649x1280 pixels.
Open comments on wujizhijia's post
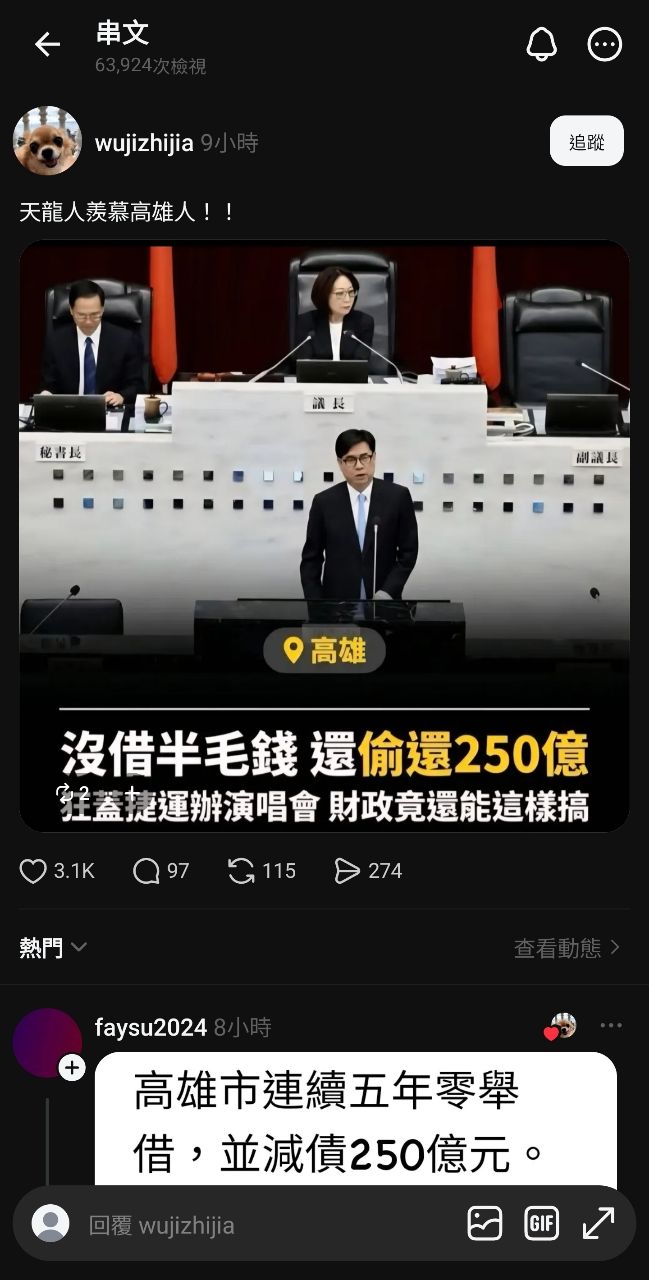[147, 871]
